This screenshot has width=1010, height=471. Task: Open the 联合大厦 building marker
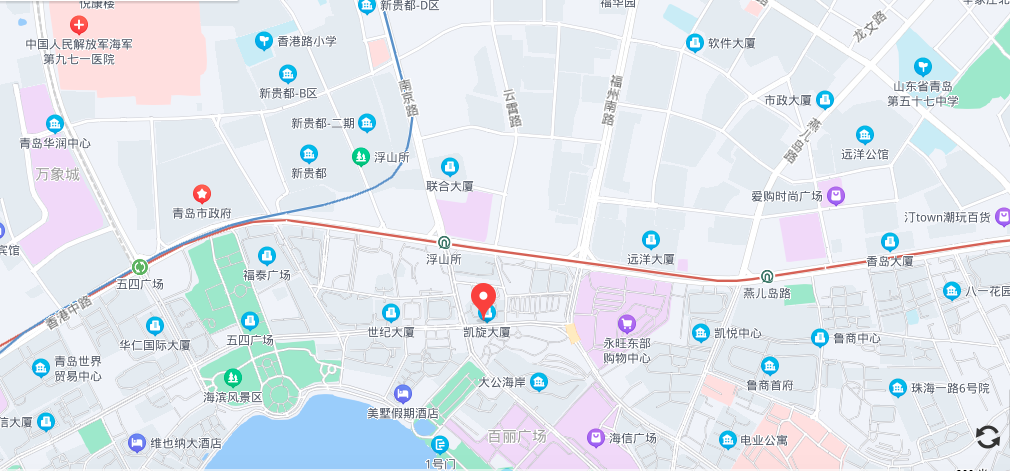click(450, 166)
